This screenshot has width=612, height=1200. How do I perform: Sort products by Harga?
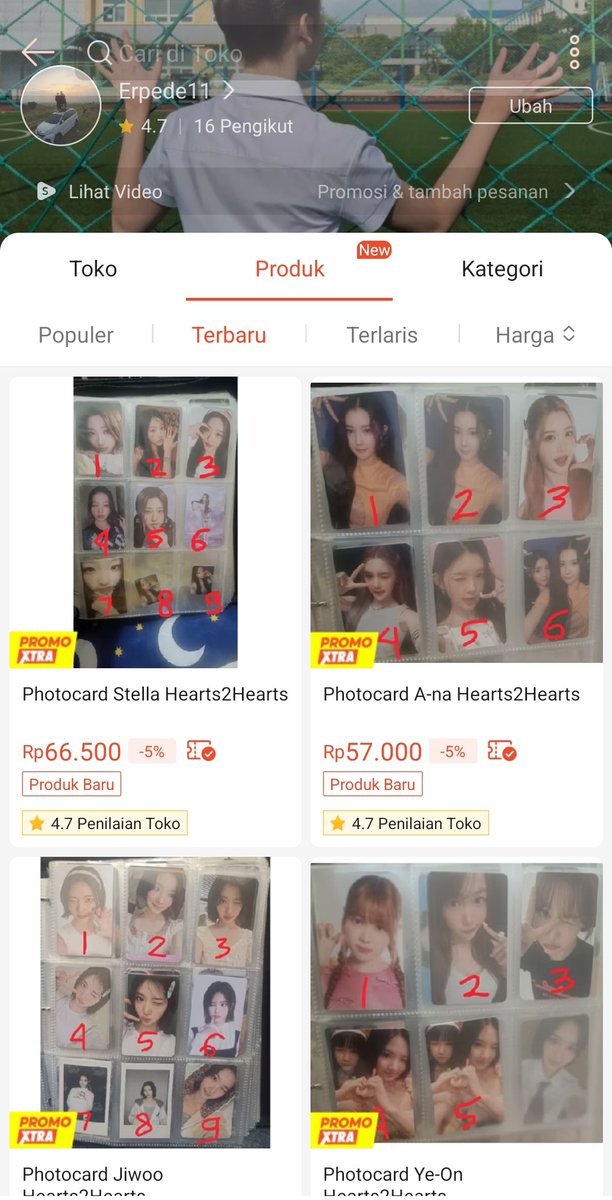(535, 335)
